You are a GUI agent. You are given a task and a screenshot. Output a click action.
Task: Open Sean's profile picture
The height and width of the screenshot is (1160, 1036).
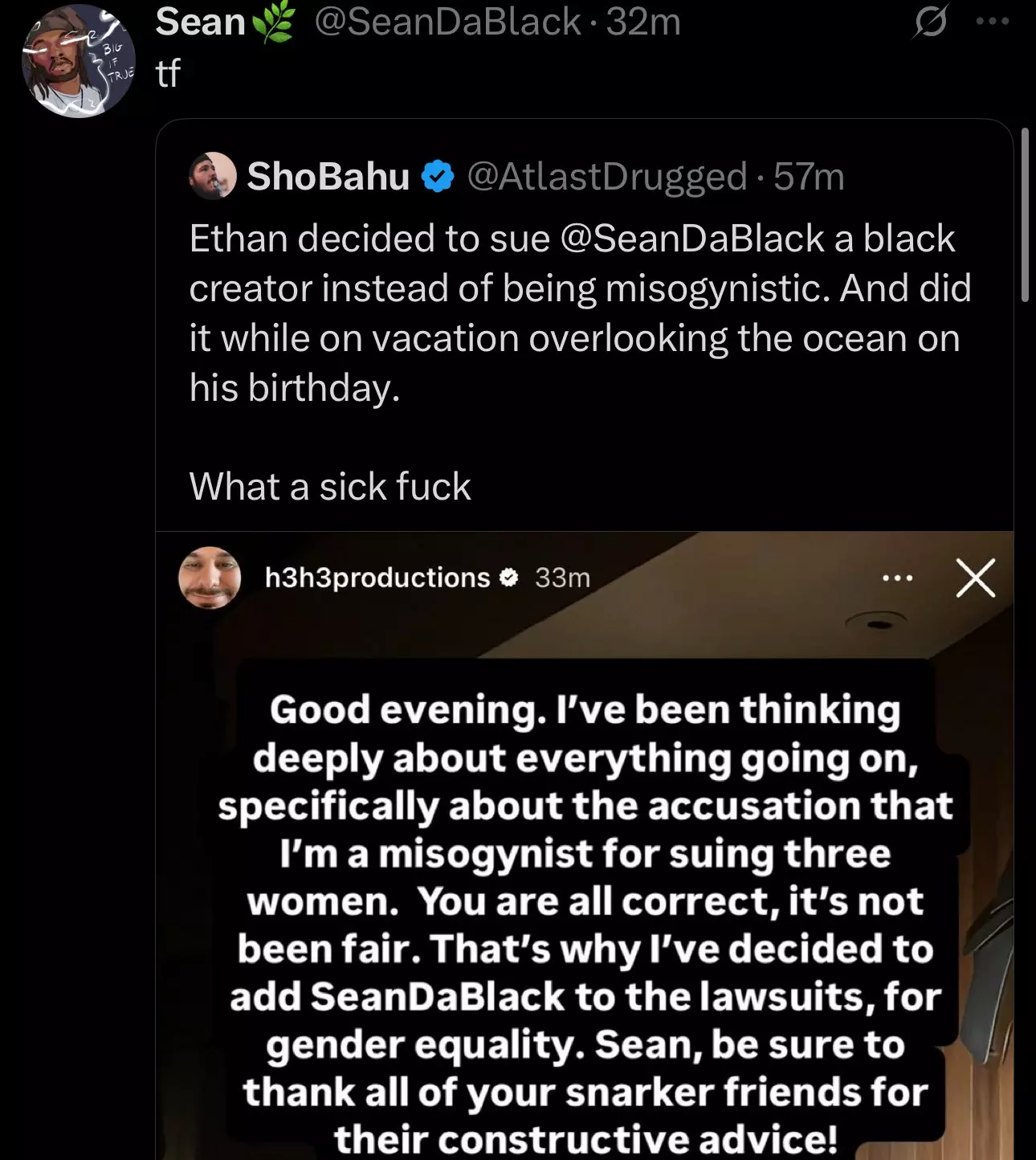[x=78, y=60]
